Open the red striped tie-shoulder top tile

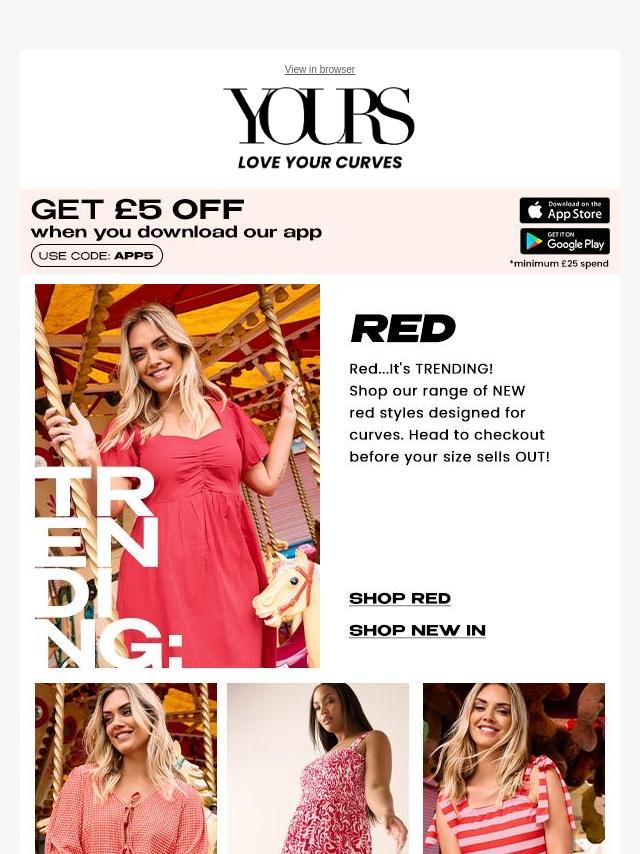[513, 767]
